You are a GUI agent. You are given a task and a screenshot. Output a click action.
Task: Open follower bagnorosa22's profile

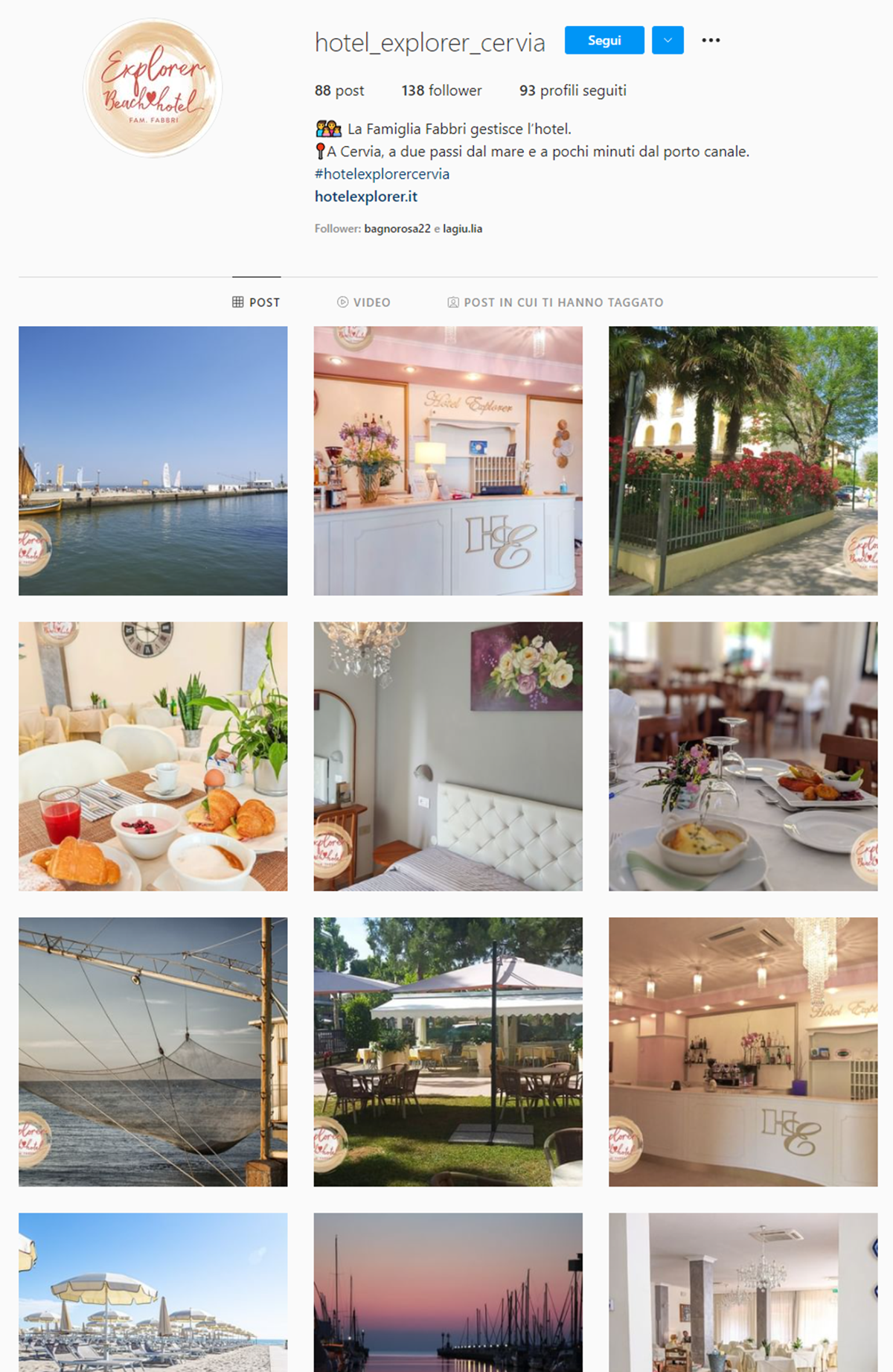pyautogui.click(x=397, y=229)
